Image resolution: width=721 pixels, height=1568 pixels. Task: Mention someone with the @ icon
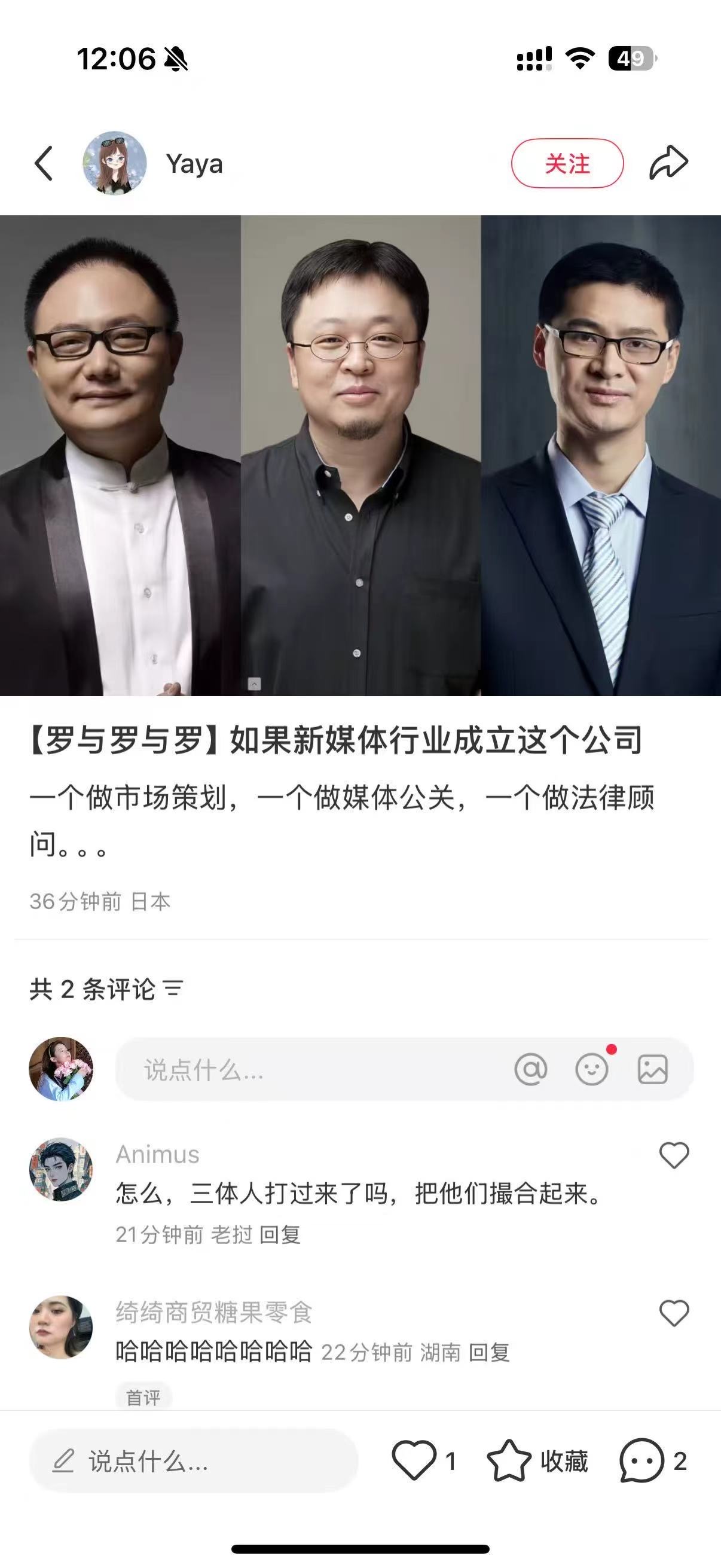point(530,1069)
